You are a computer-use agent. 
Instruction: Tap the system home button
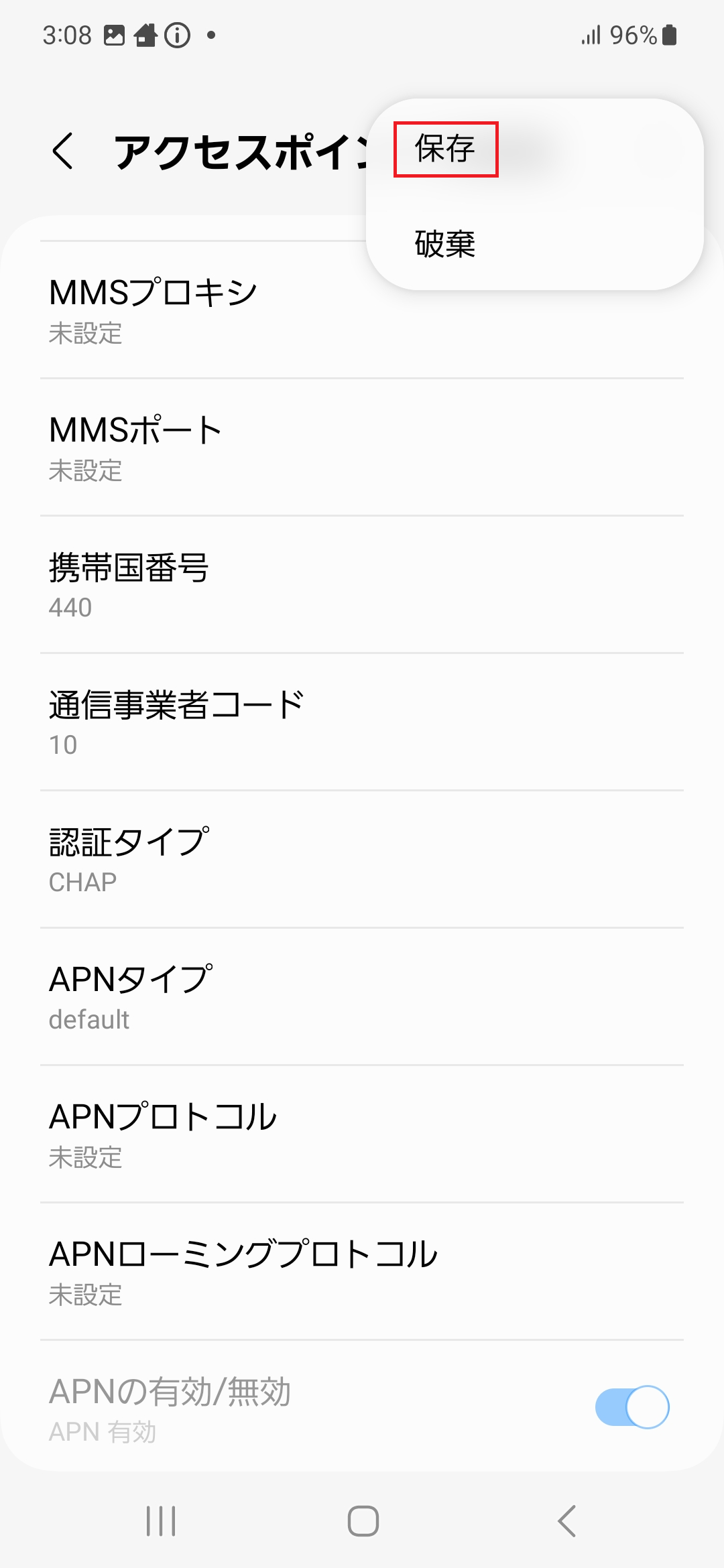(363, 1520)
